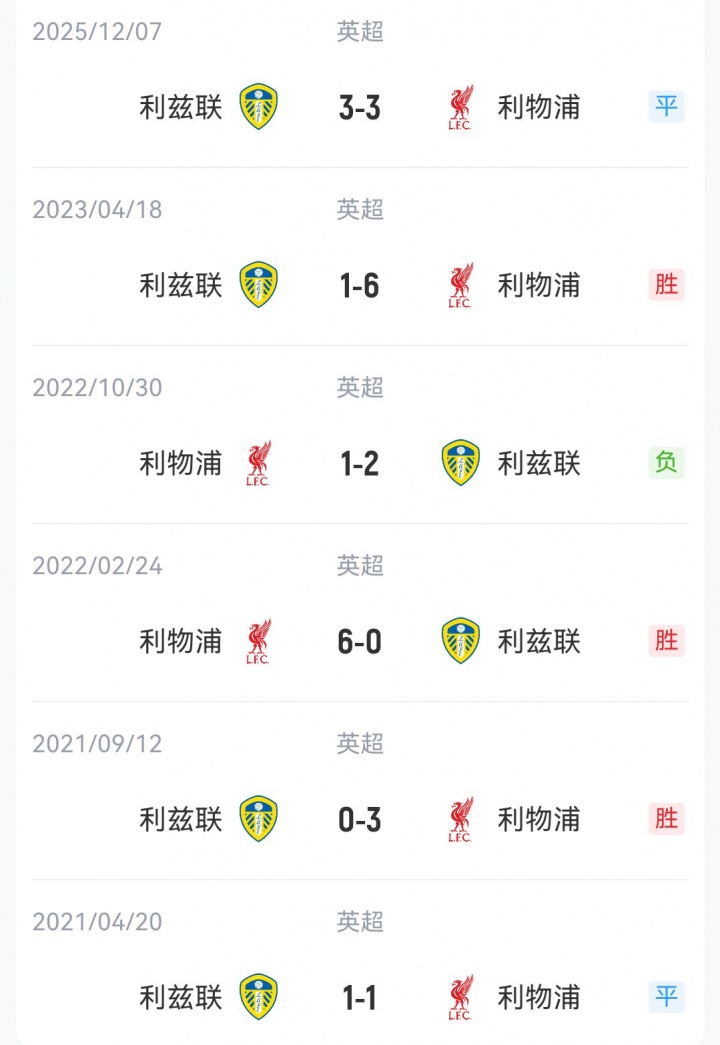The width and height of the screenshot is (720, 1045).
Task: Open the 2022/10/30 Liverpool 1-2 Leeds match
Action: pyautogui.click(x=360, y=463)
